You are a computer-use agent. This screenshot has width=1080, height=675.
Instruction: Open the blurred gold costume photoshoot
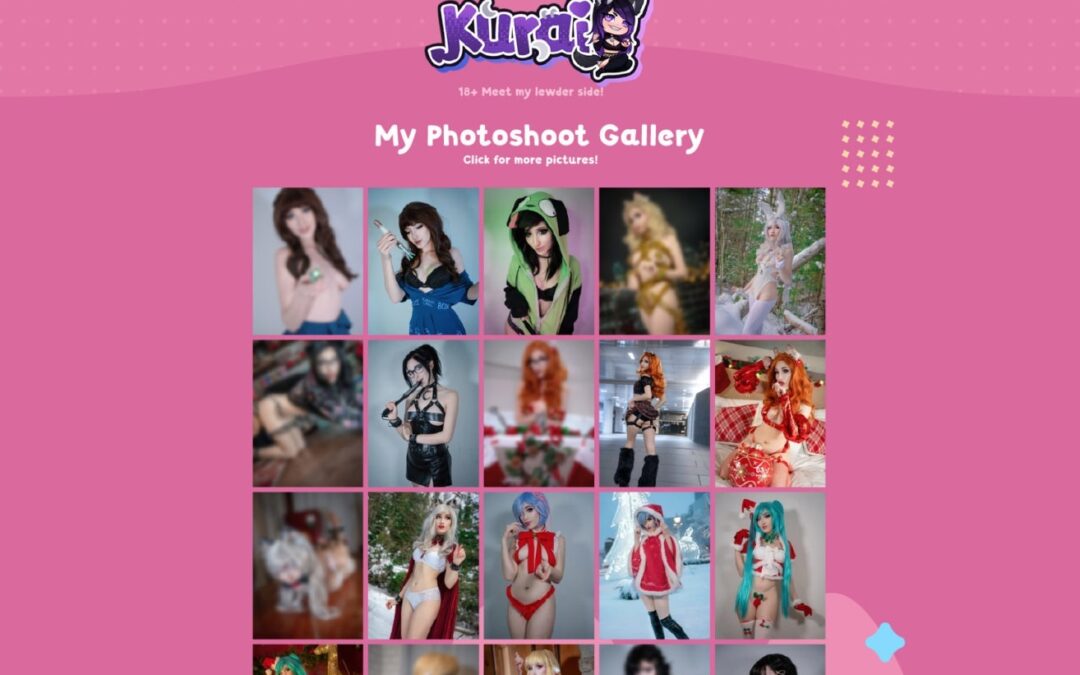click(x=654, y=261)
